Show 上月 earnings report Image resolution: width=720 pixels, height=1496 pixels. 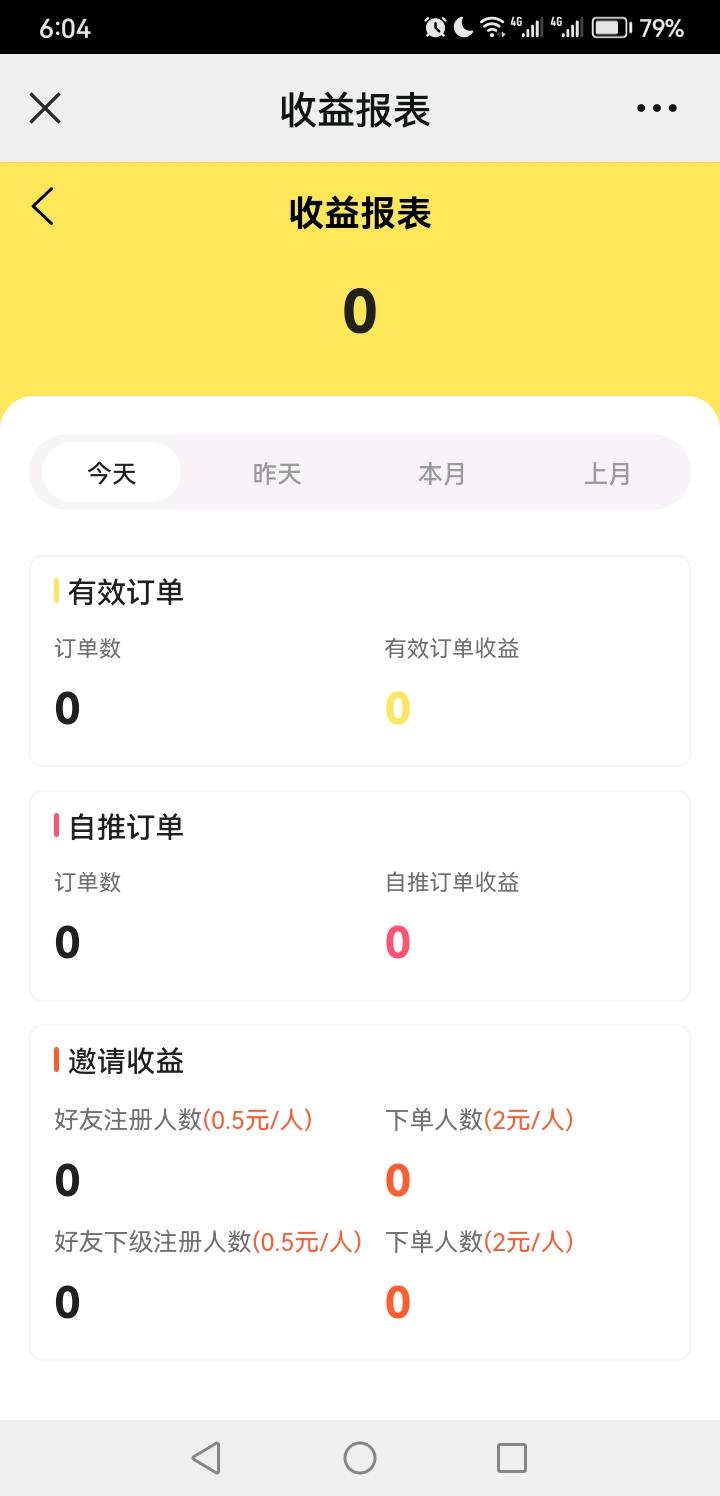click(x=607, y=473)
